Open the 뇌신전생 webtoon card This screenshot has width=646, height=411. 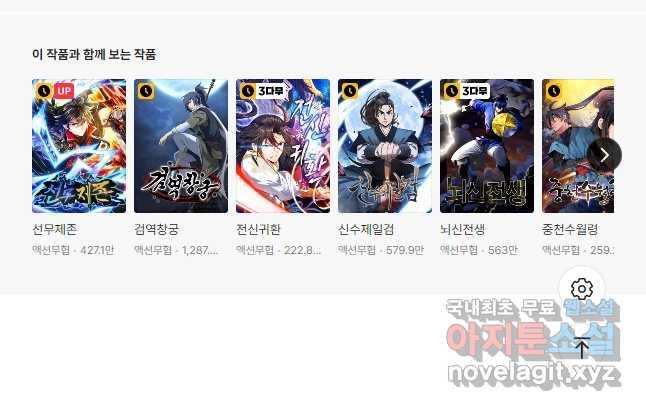[x=487, y=146]
